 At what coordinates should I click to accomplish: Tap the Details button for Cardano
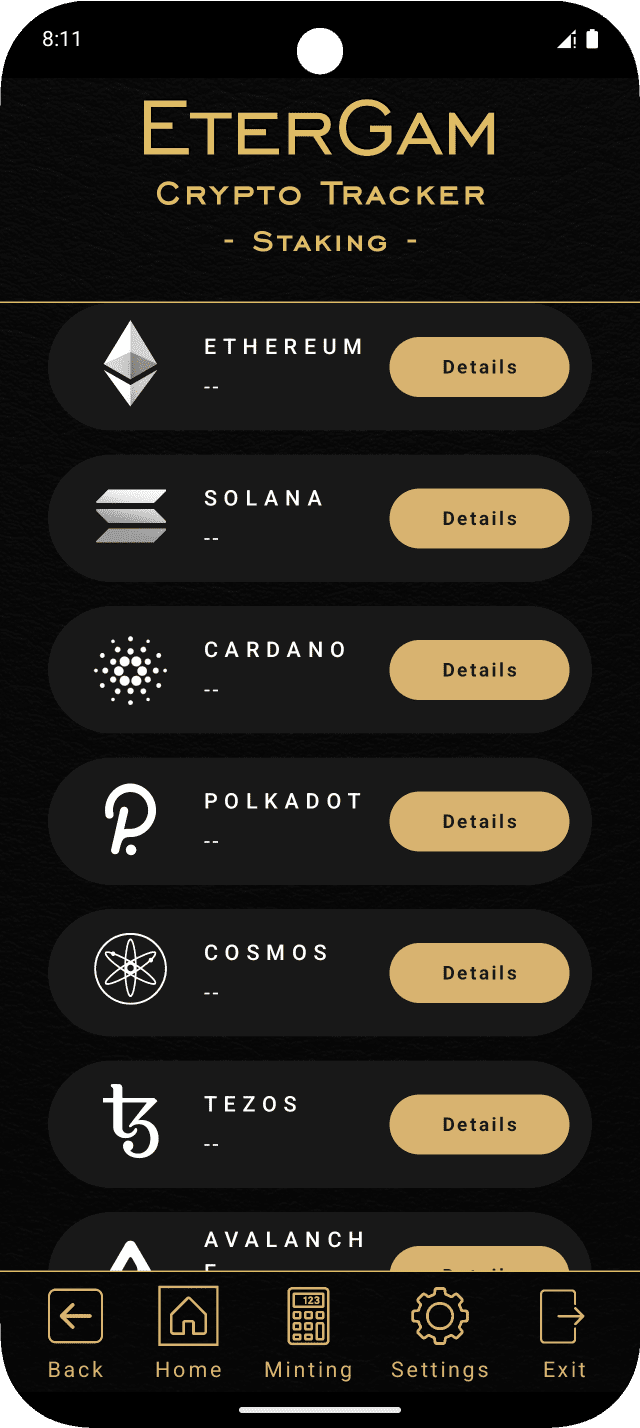[479, 670]
